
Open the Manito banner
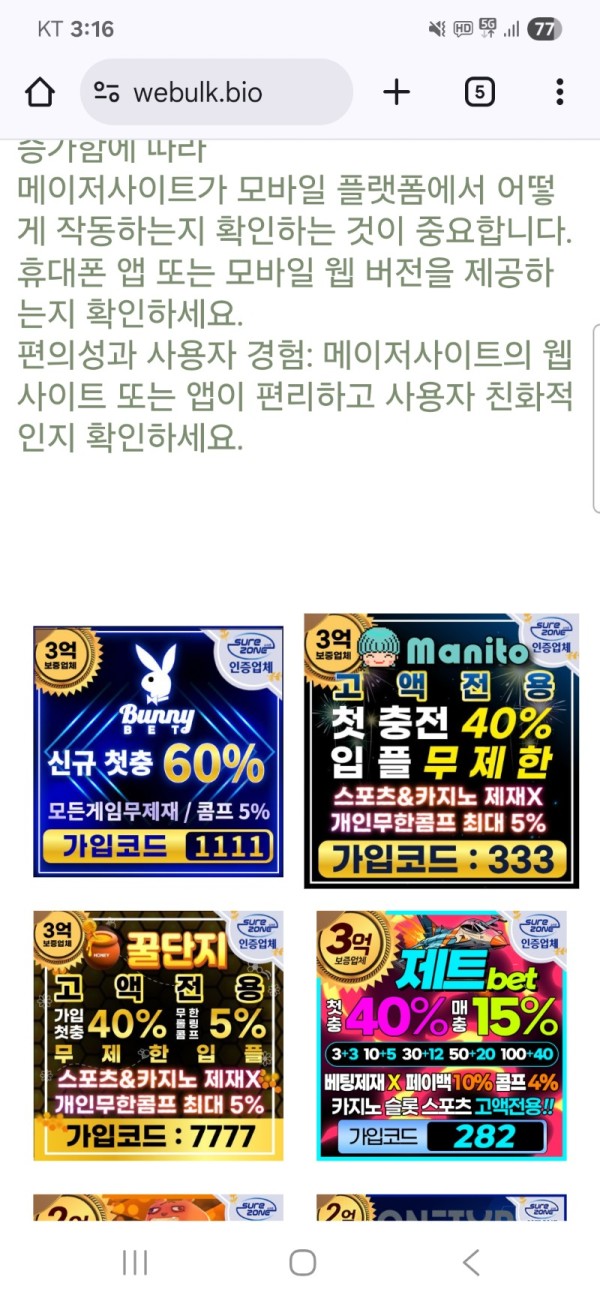[x=441, y=751]
